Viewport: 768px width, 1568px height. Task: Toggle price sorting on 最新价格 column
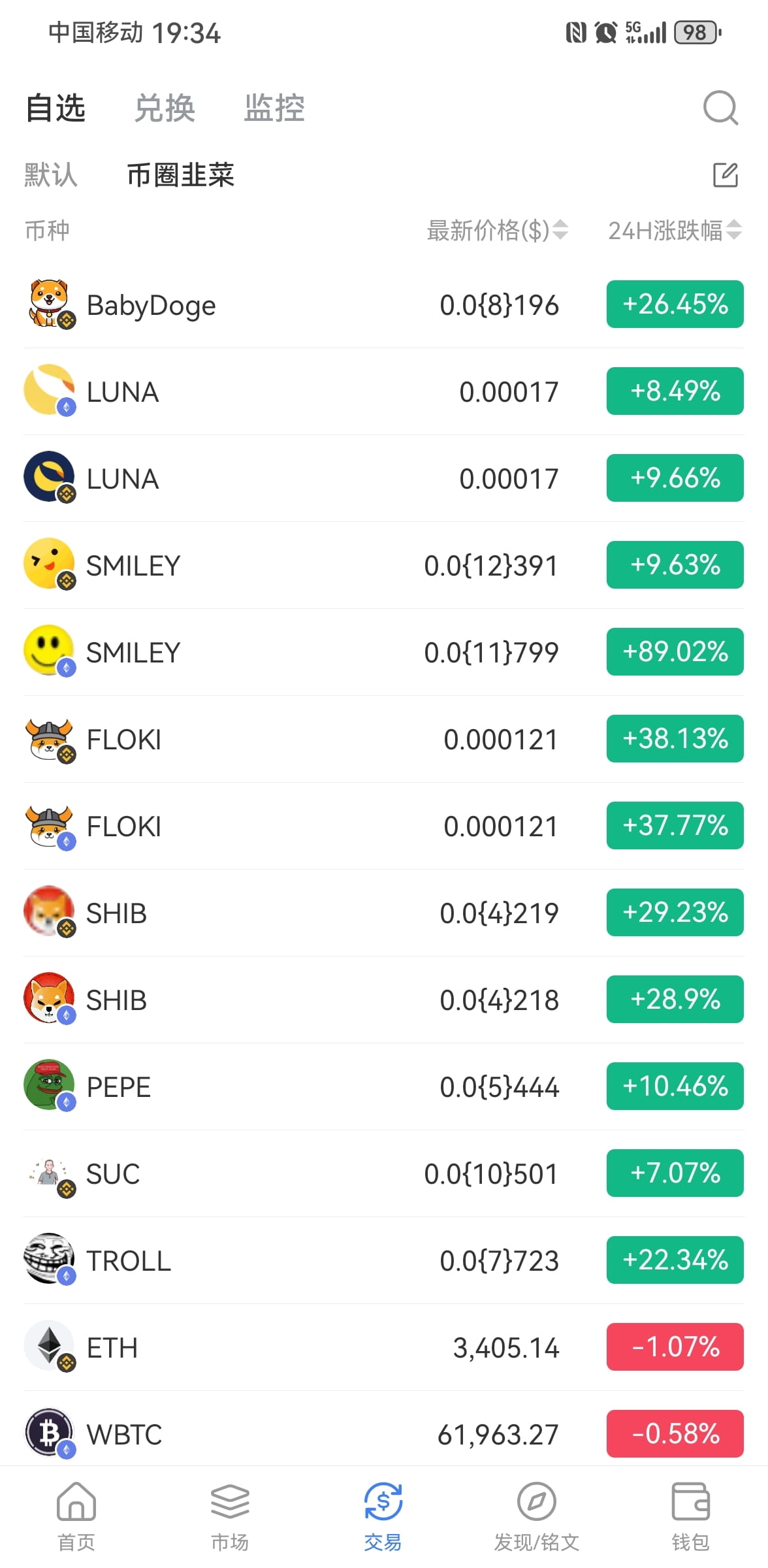point(495,231)
